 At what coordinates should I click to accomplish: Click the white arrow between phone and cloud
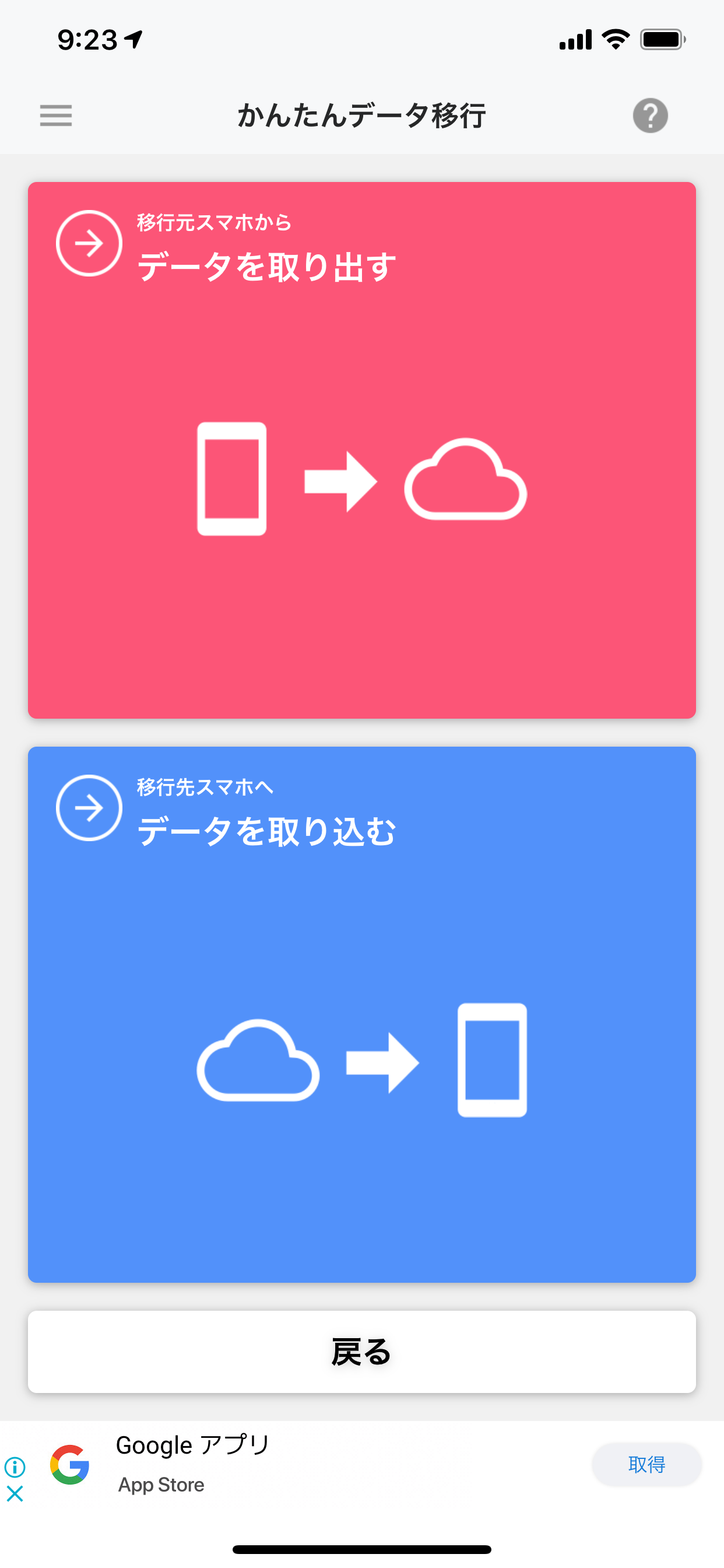(340, 482)
